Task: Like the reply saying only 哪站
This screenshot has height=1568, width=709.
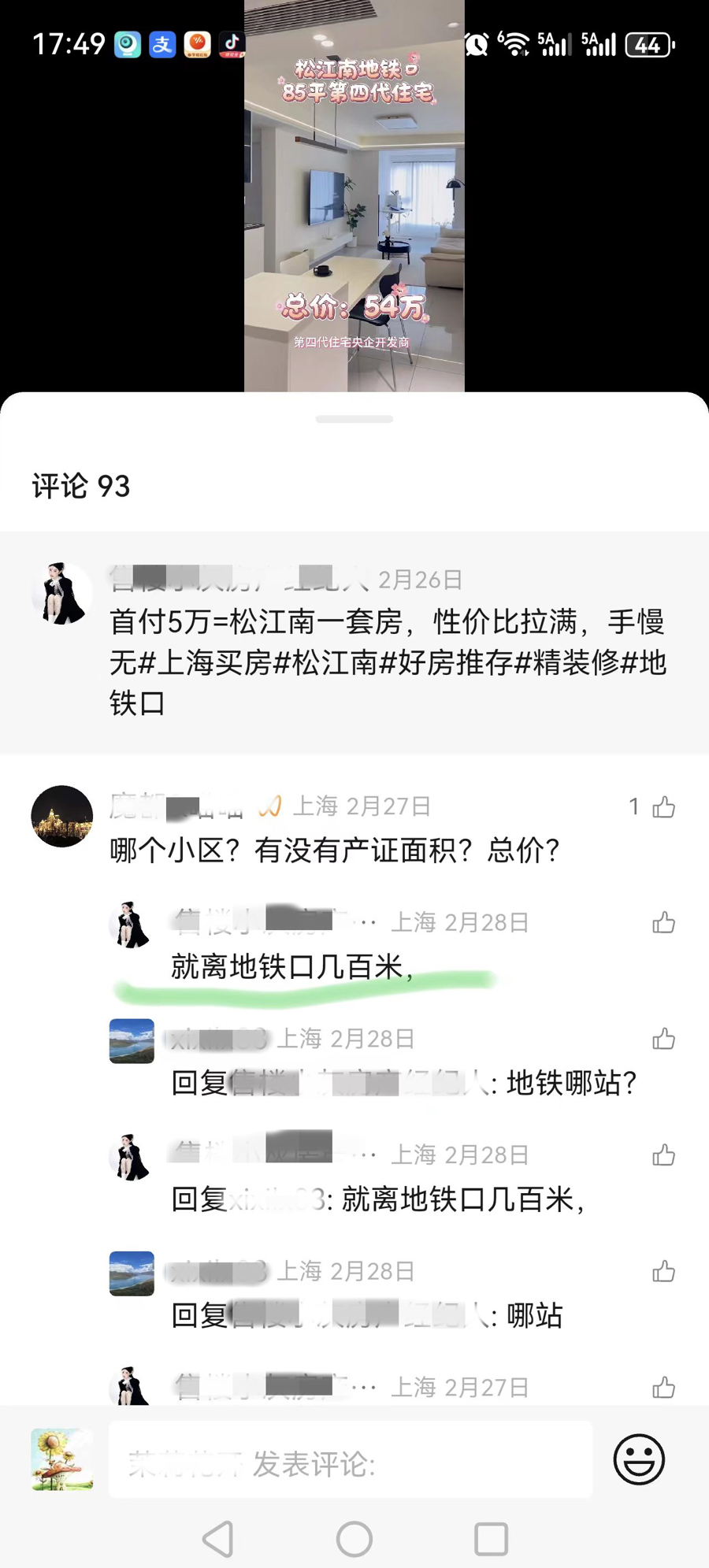Action: click(663, 1272)
